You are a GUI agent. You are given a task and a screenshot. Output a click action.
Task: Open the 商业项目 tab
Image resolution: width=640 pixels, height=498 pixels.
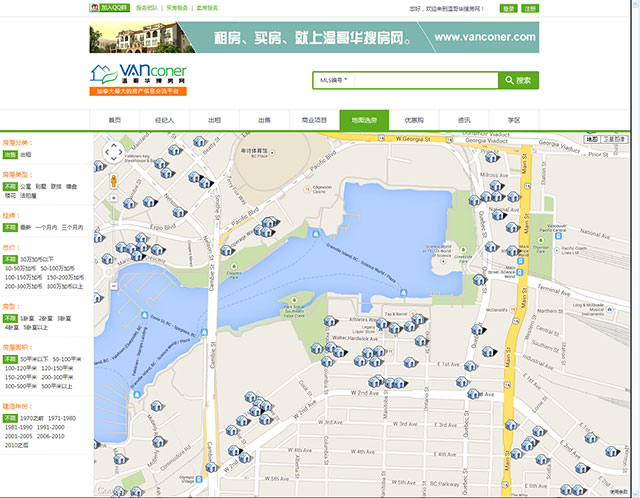point(314,119)
